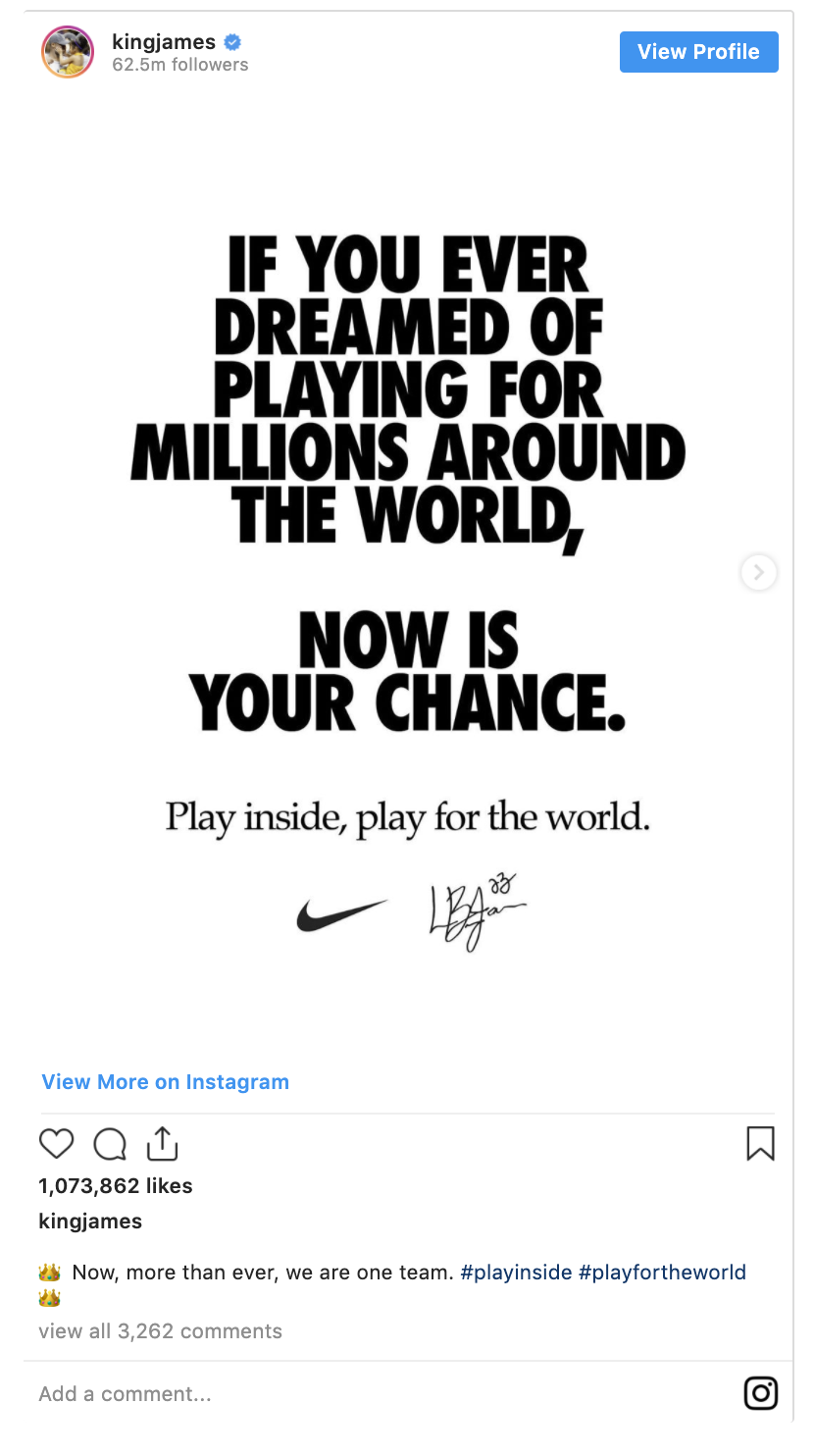The height and width of the screenshot is (1456, 814).
Task: Like the post with the heart icon
Action: pyautogui.click(x=57, y=1143)
